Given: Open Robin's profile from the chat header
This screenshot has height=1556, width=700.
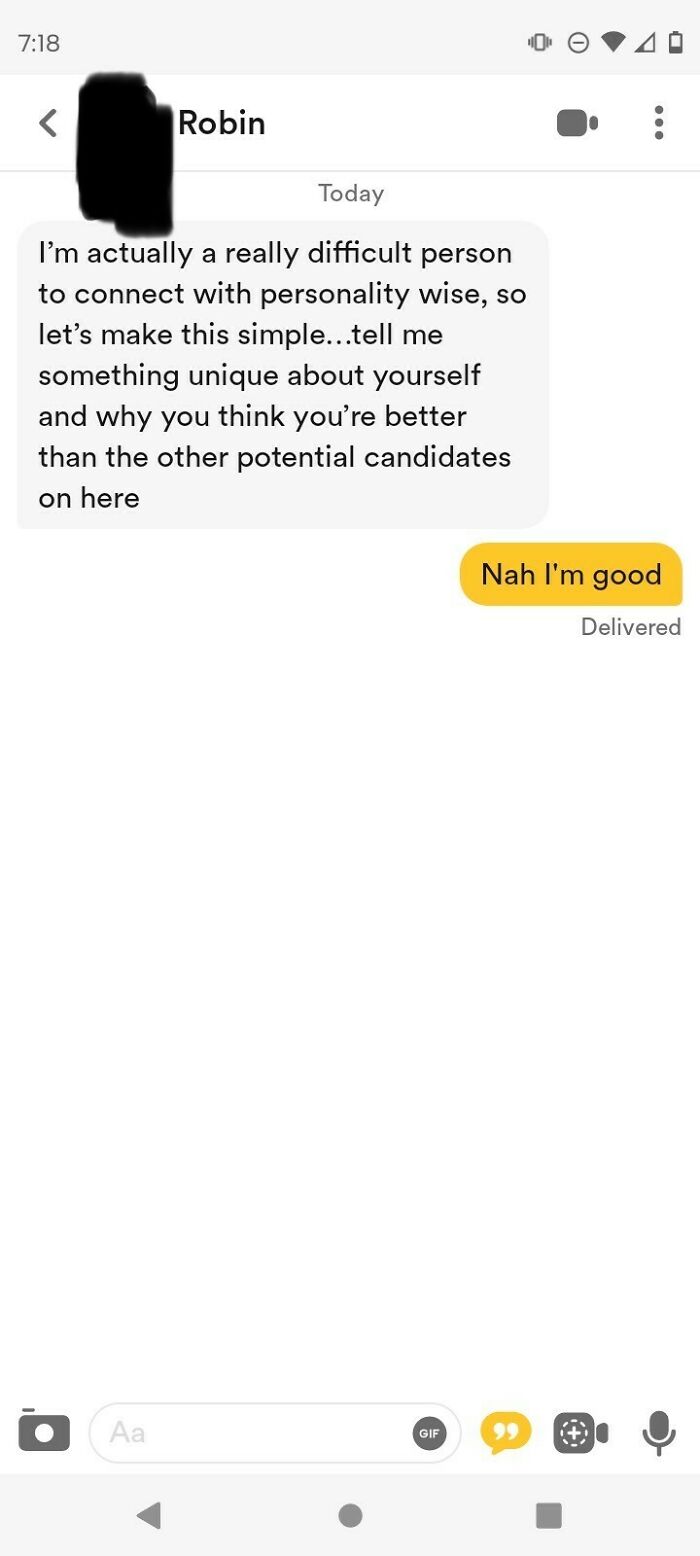Looking at the screenshot, I should coord(221,123).
